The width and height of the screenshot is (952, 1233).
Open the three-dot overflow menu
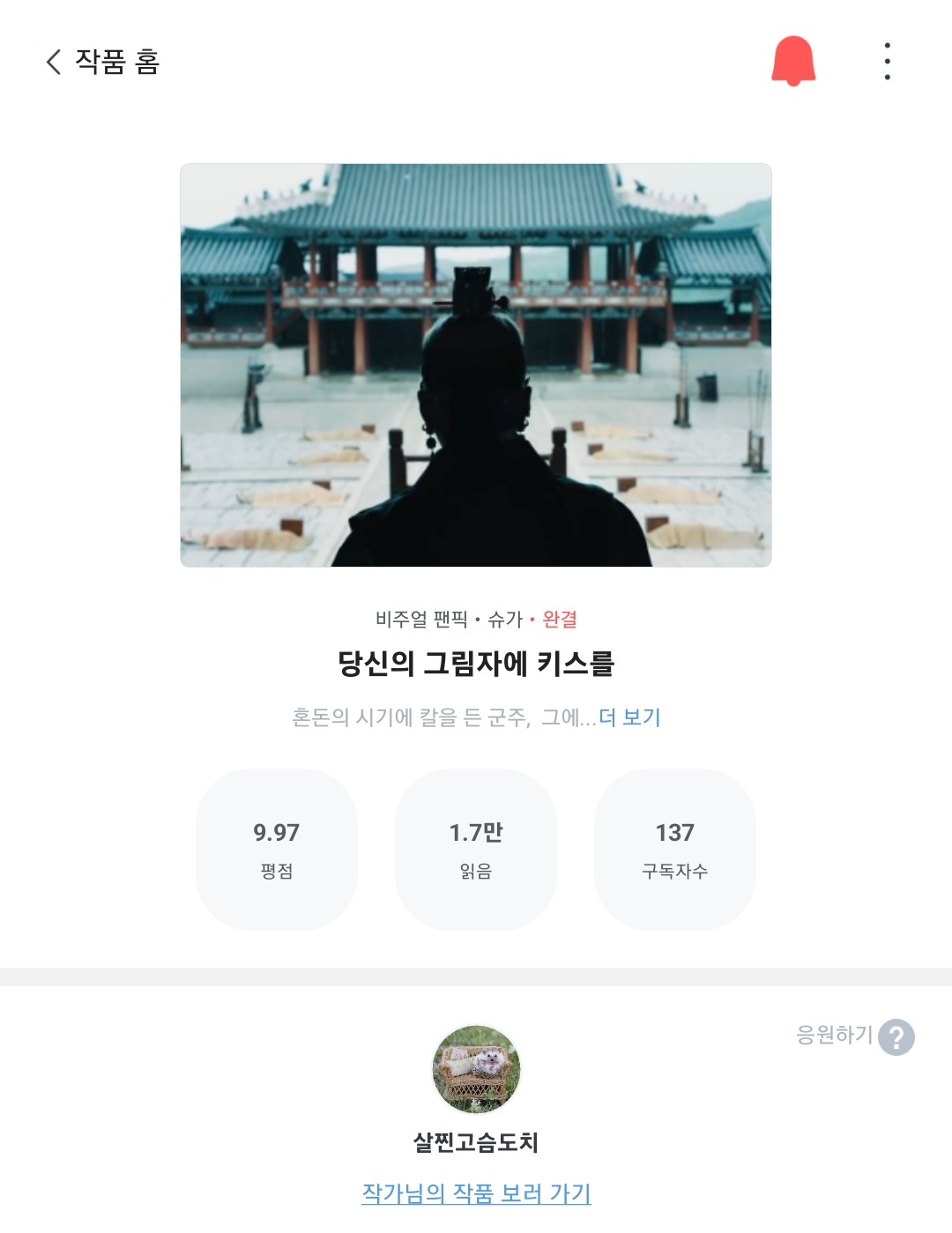click(x=887, y=62)
